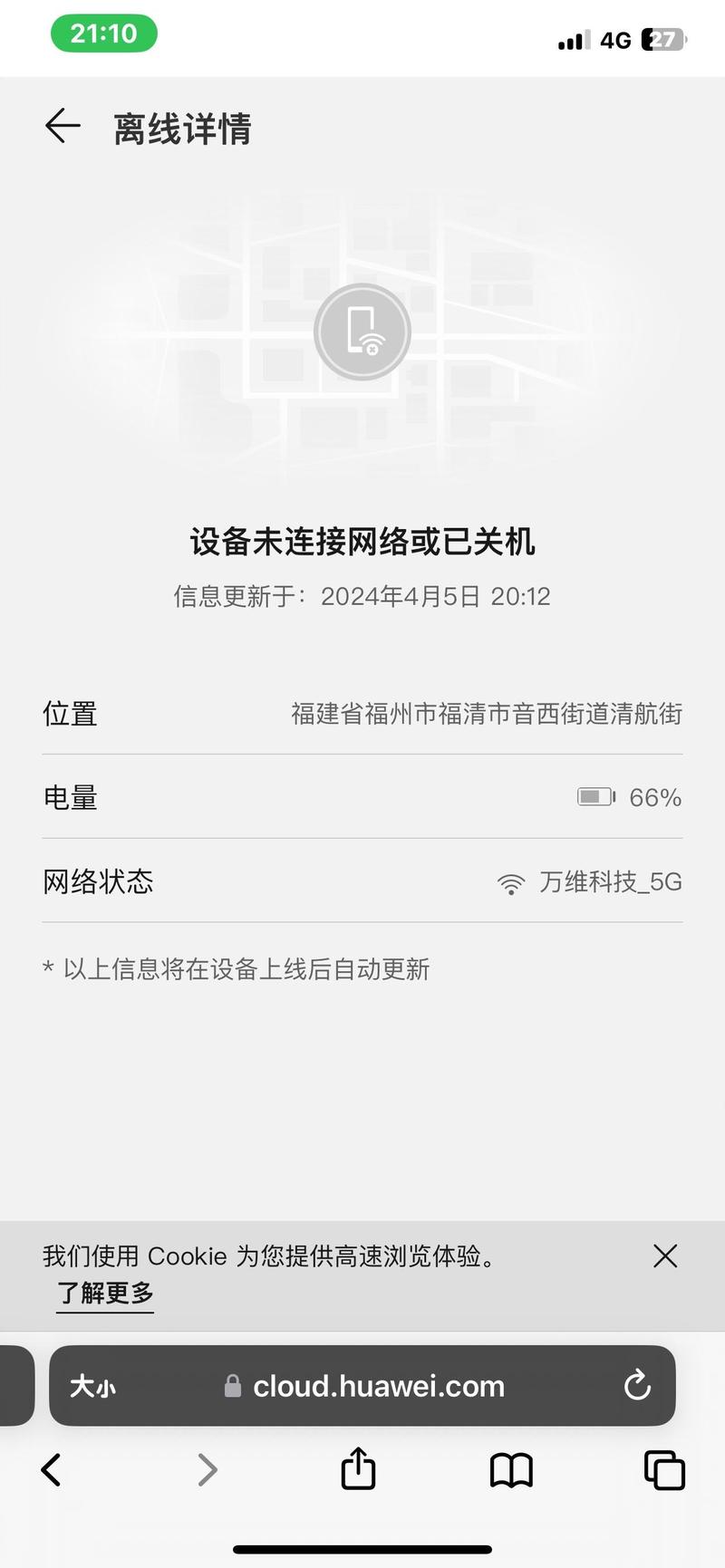Screen dimensions: 725x1568
Task: Open the Safari share sheet
Action: [358, 1467]
